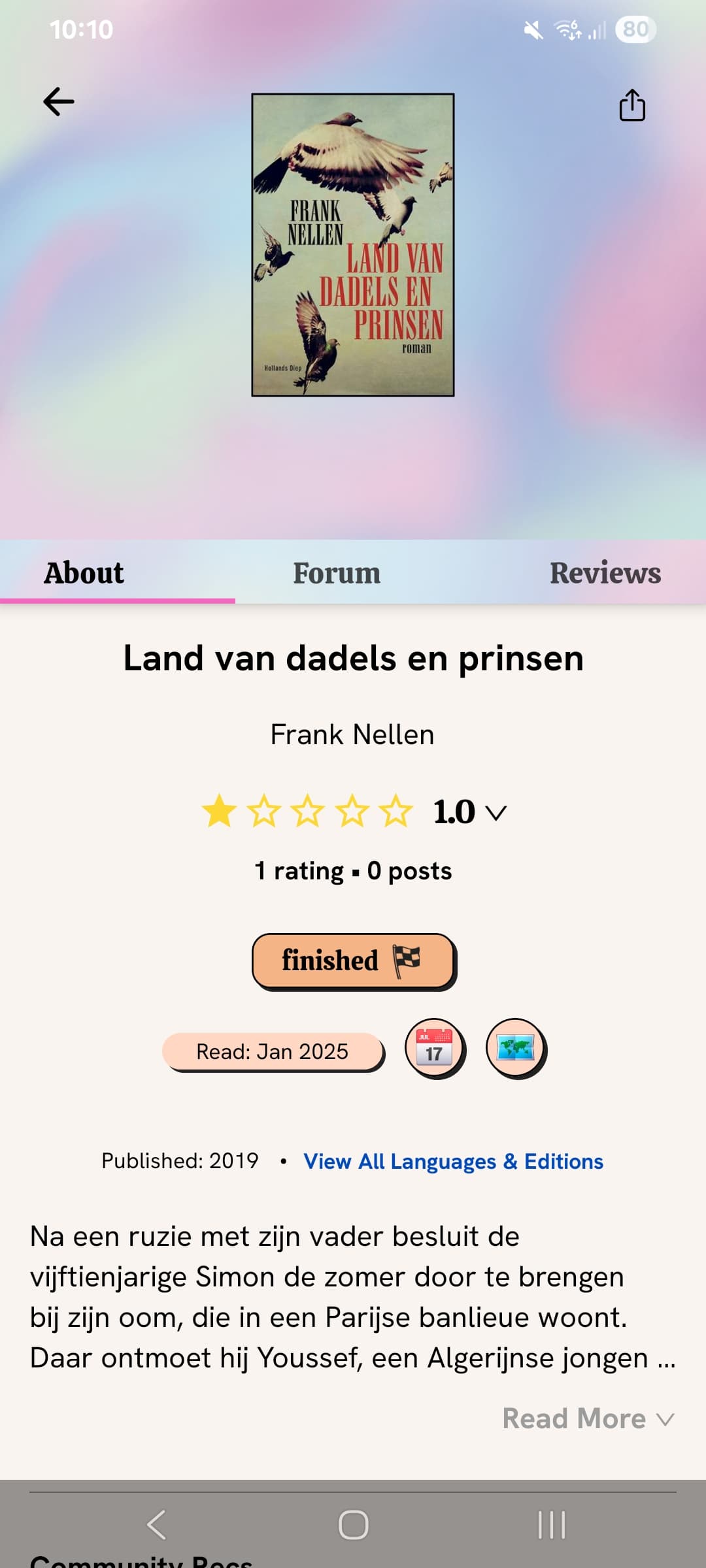The height and width of the screenshot is (1568, 706).
Task: Open the Land van dadels en prinsen cover
Action: tap(353, 245)
